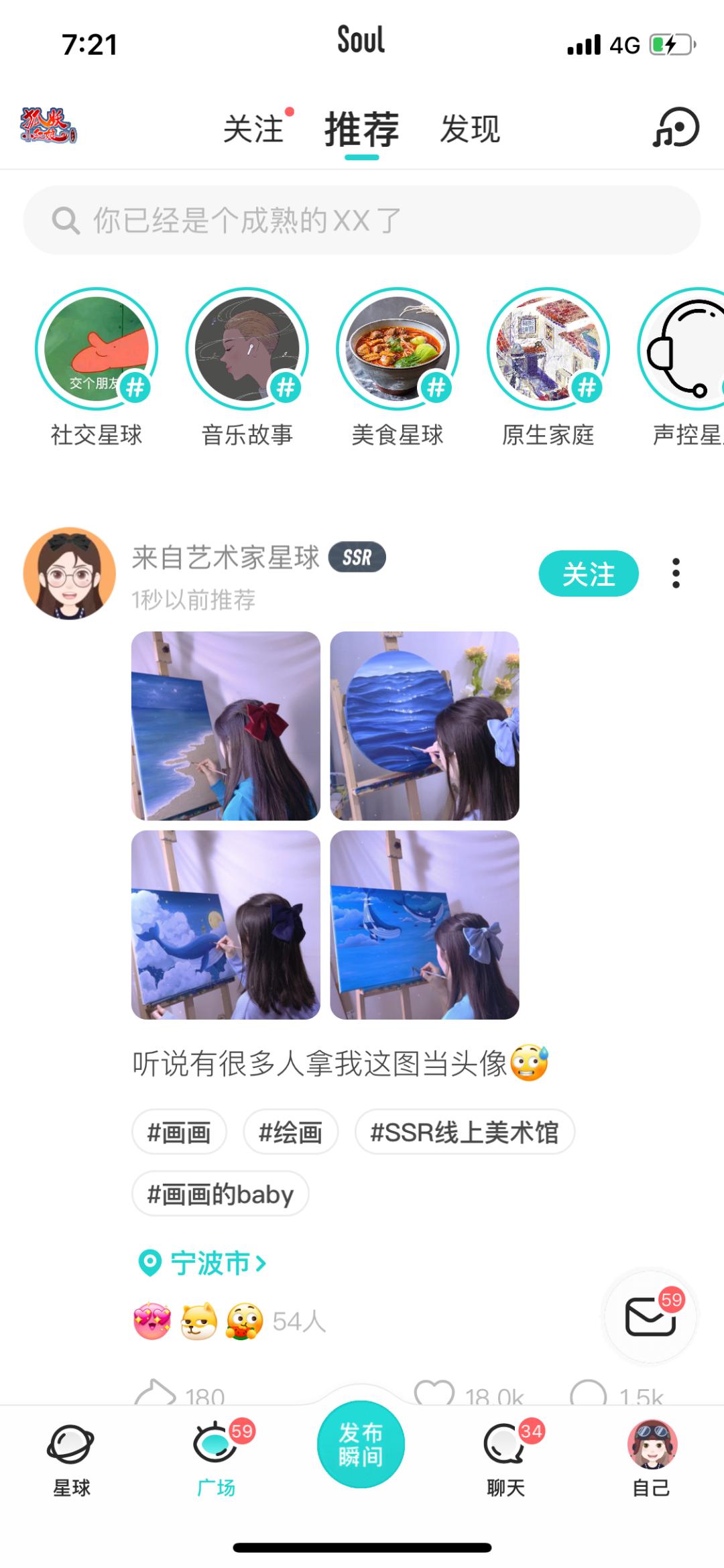Select the #画画 hashtag chip

point(179,1132)
